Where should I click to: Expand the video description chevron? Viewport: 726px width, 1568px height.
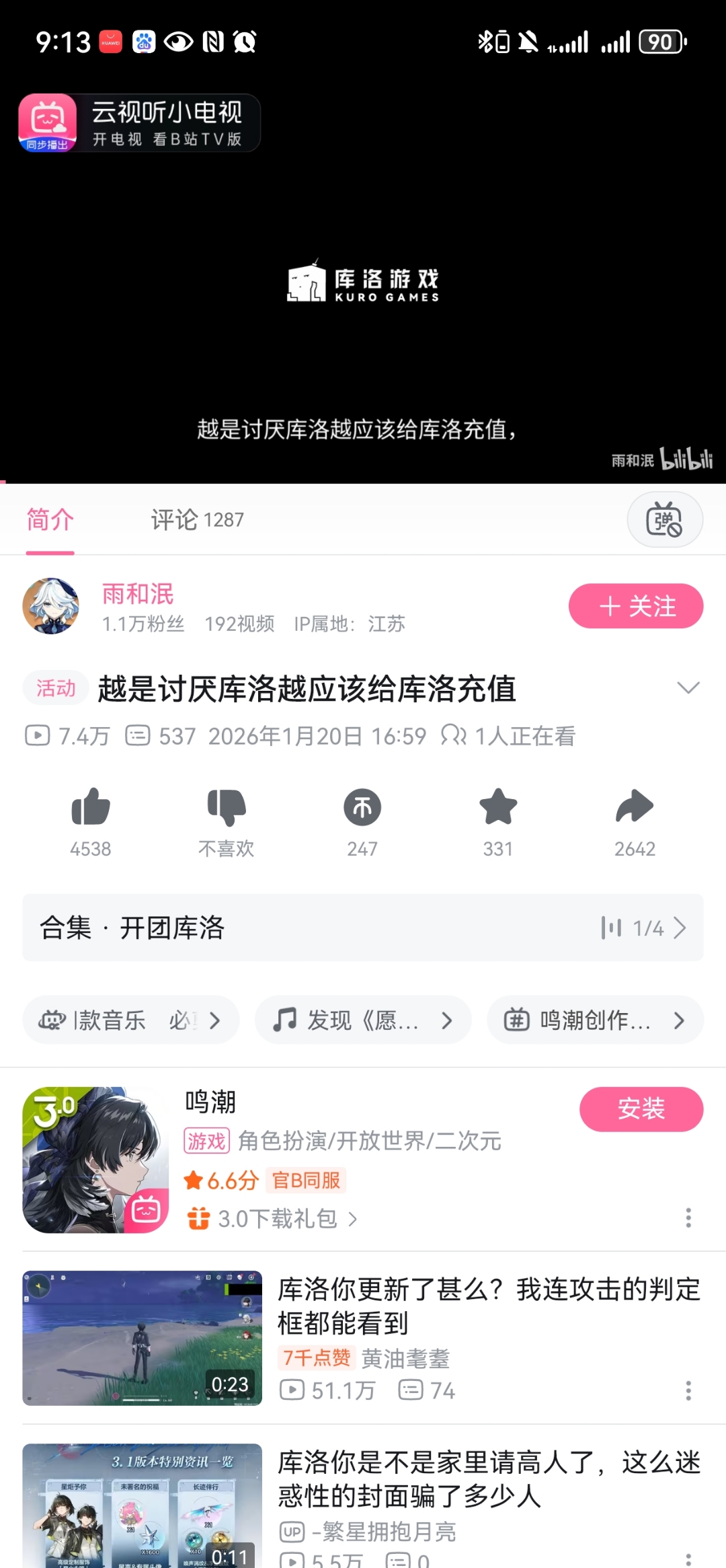[688, 687]
